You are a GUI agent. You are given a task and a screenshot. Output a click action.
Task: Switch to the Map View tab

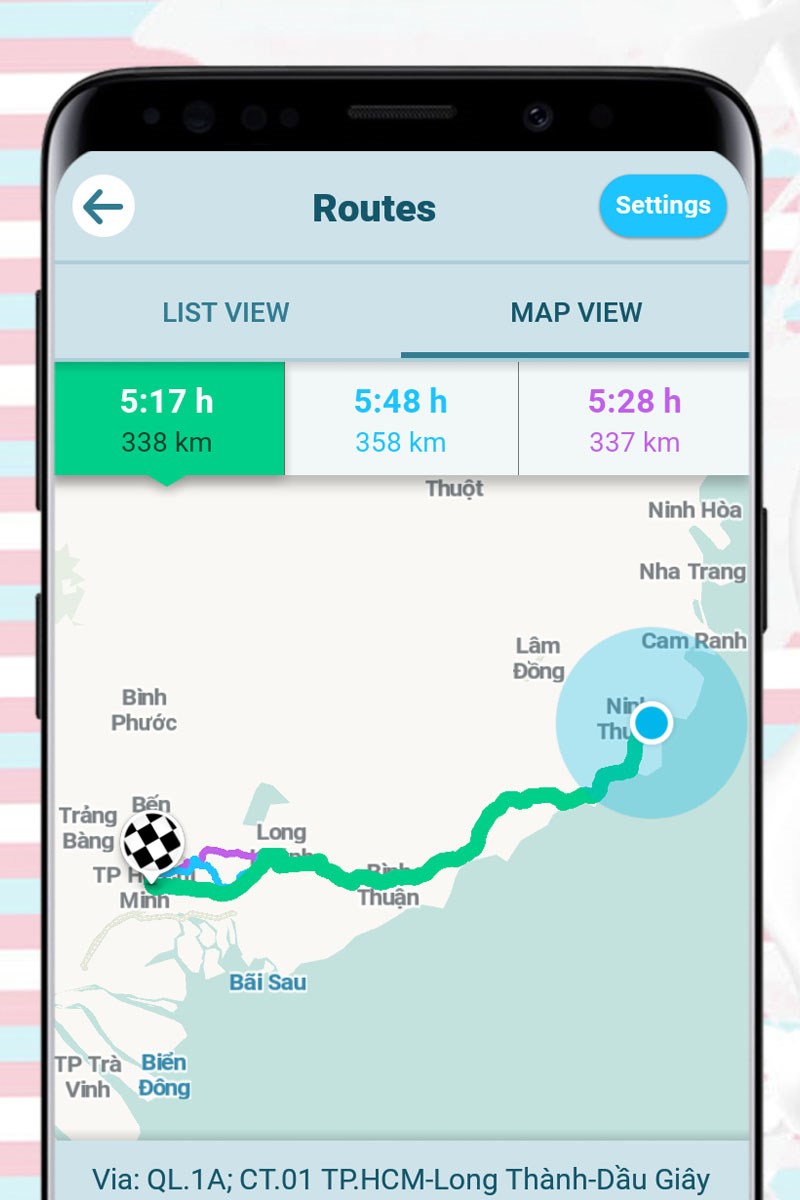click(x=576, y=312)
